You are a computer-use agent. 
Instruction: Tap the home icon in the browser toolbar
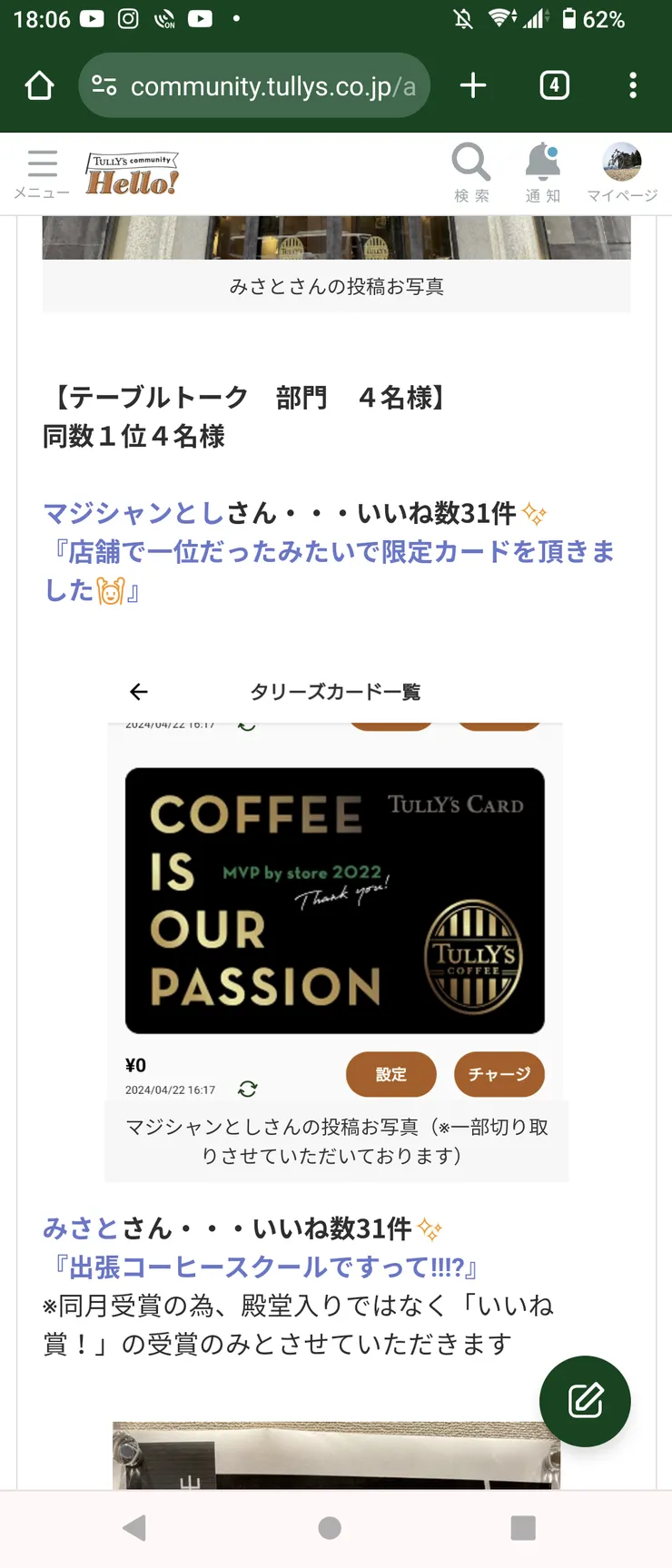tap(37, 84)
